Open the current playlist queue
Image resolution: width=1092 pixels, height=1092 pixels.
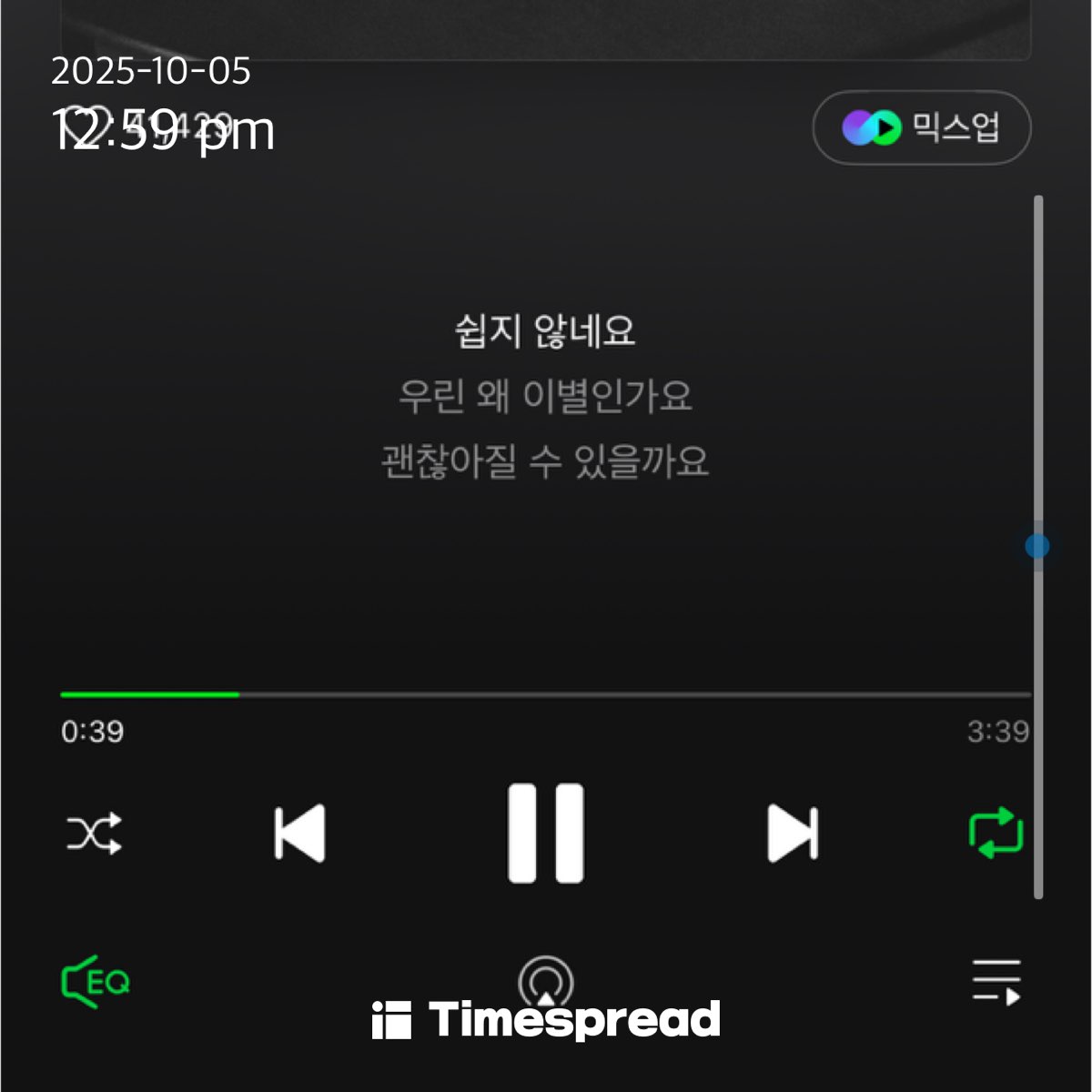pyautogui.click(x=996, y=982)
